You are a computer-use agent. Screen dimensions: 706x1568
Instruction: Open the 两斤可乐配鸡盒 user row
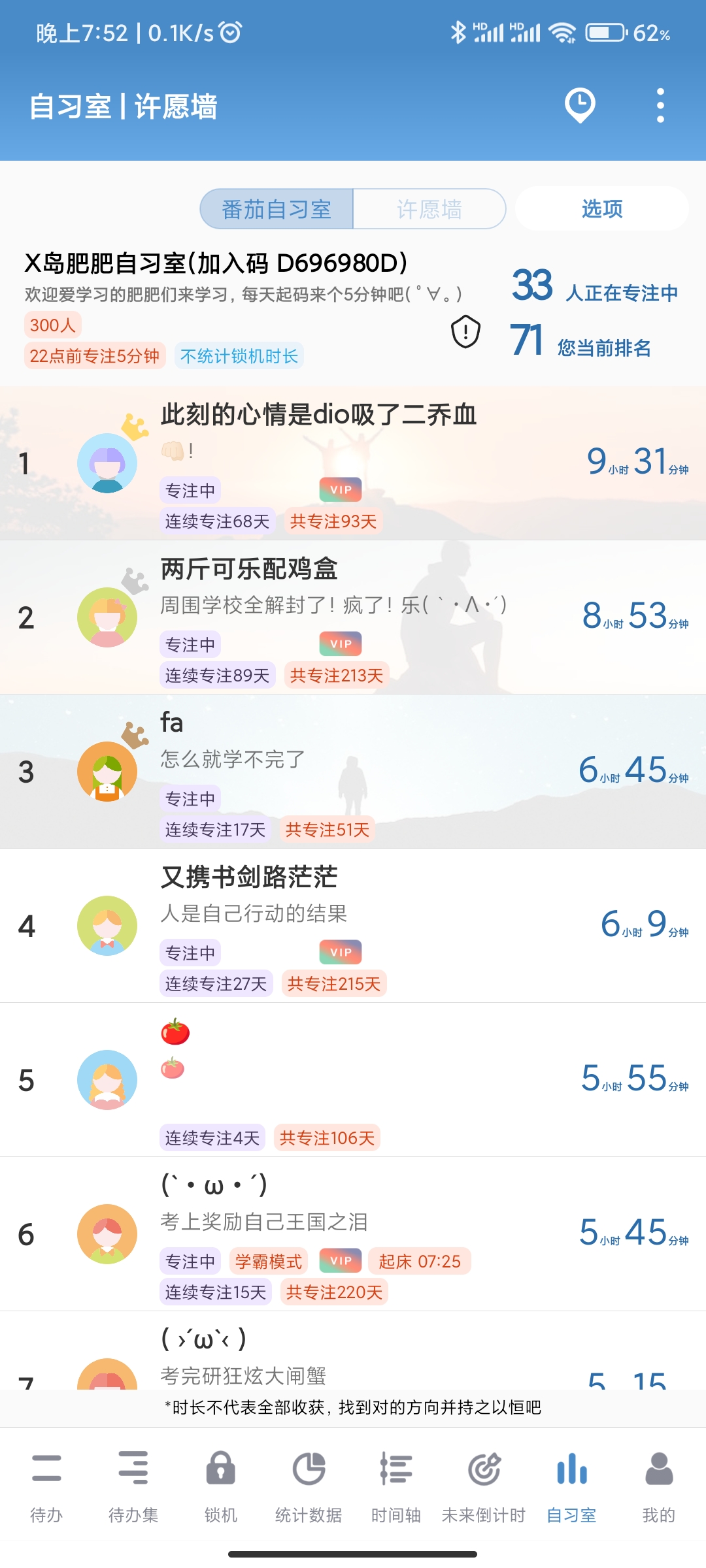(x=353, y=617)
